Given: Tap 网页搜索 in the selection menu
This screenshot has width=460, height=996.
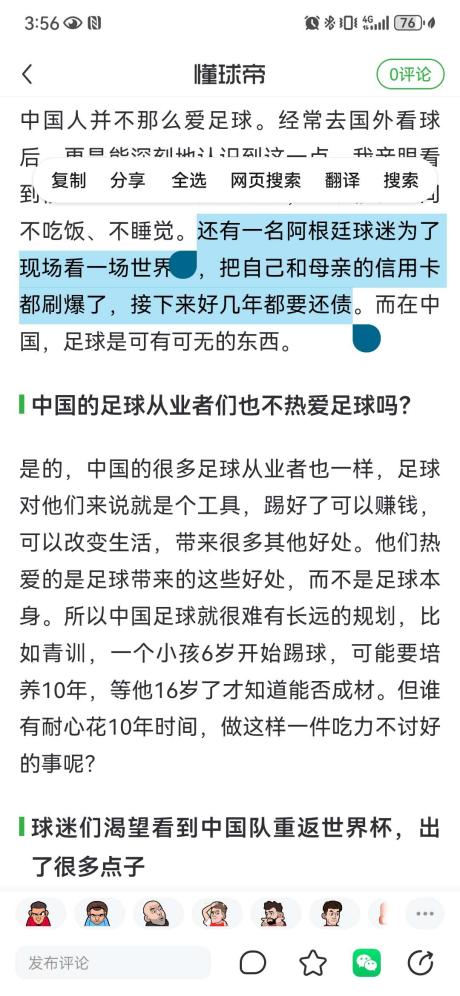Looking at the screenshot, I should point(266,180).
